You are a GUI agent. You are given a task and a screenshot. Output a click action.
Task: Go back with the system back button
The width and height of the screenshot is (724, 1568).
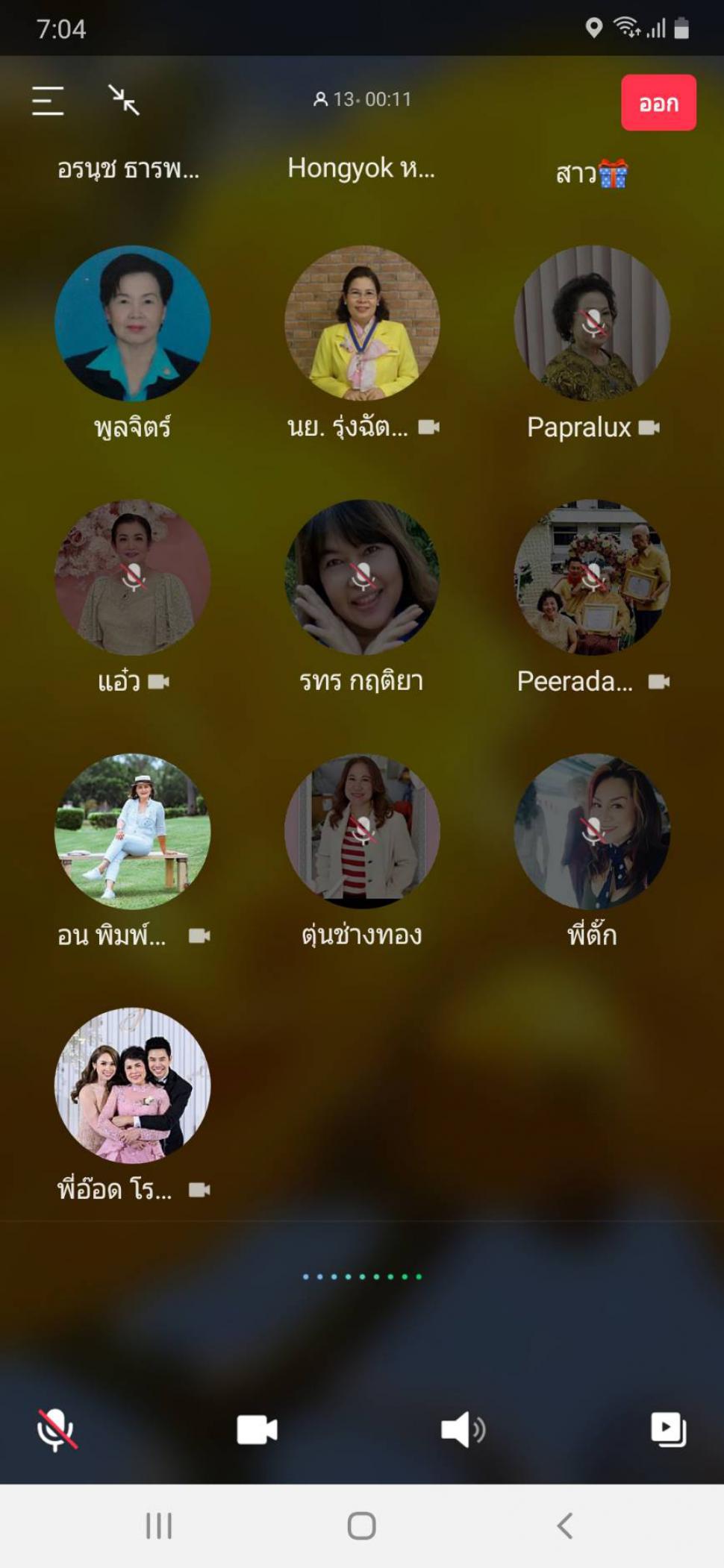click(565, 1525)
